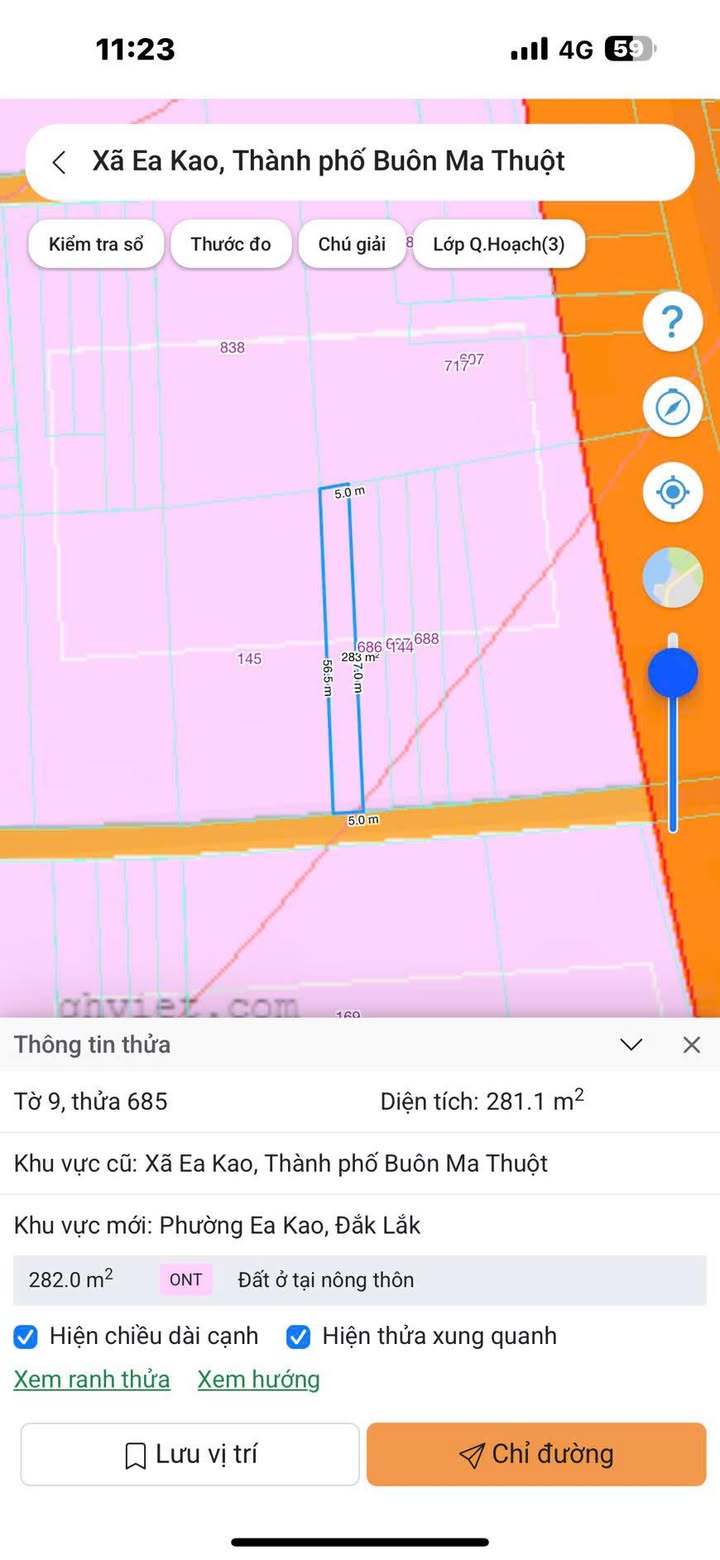
Task: Uncheck Hiện chiều dài cạnh
Action: click(26, 1336)
